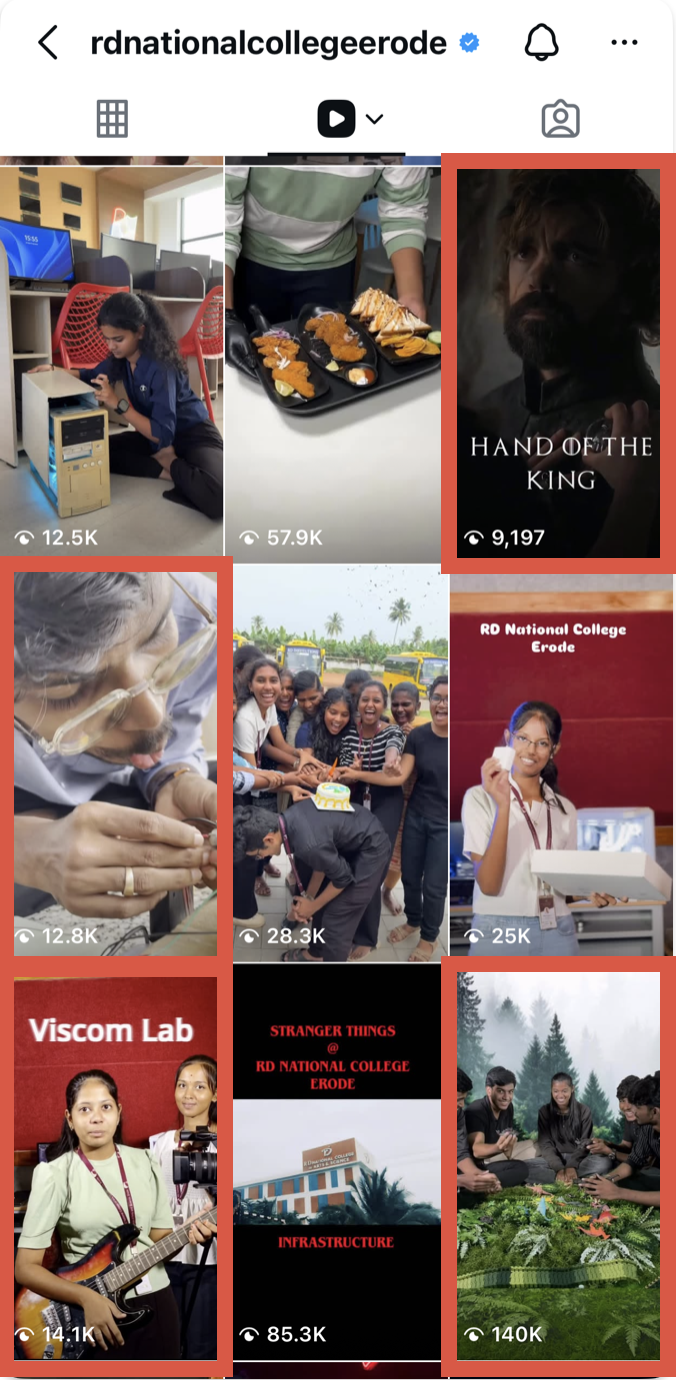Switch to the posts grid tab
676x1380 pixels.
[x=112, y=119]
